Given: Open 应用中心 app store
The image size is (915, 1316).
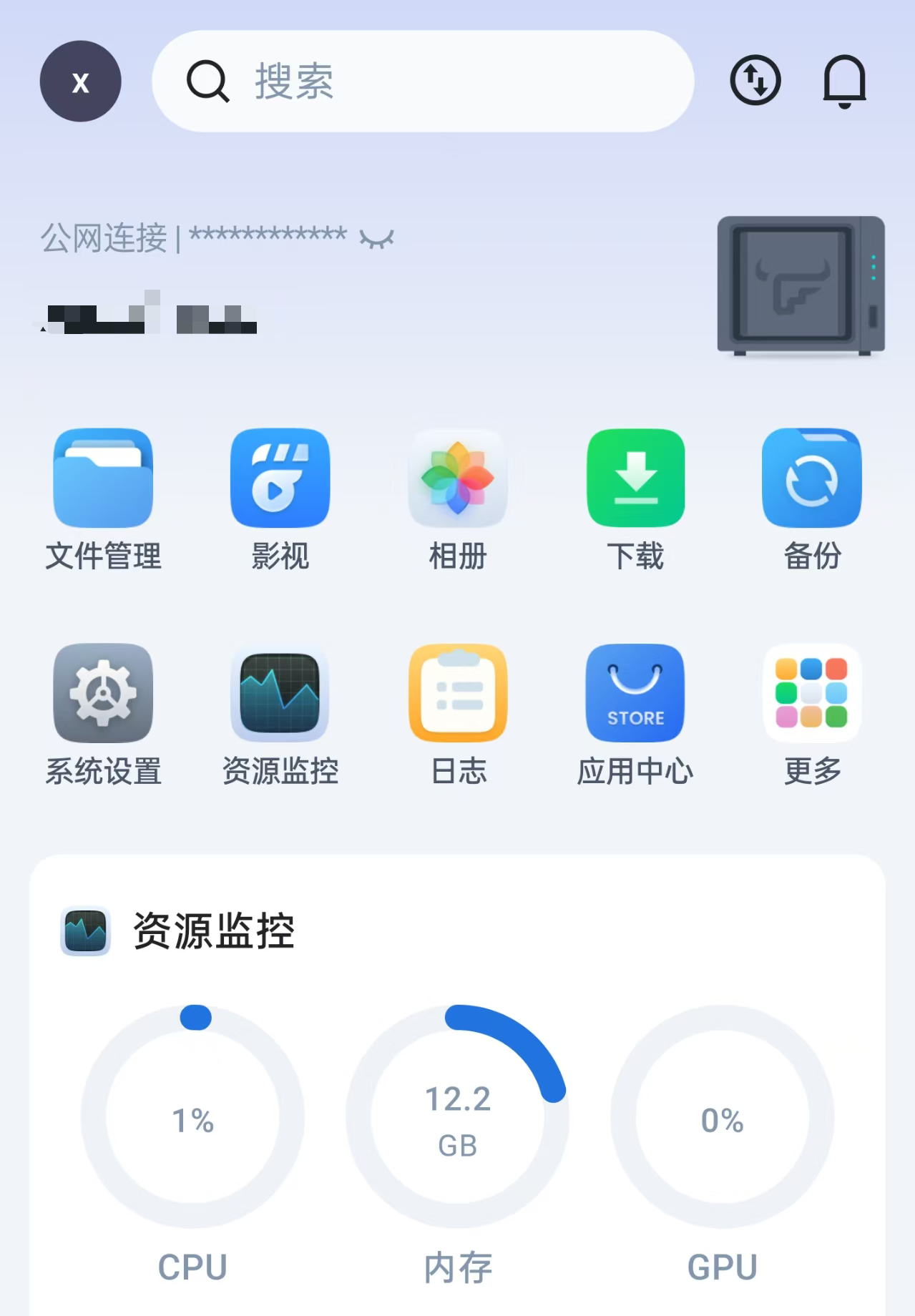Looking at the screenshot, I should [635, 693].
